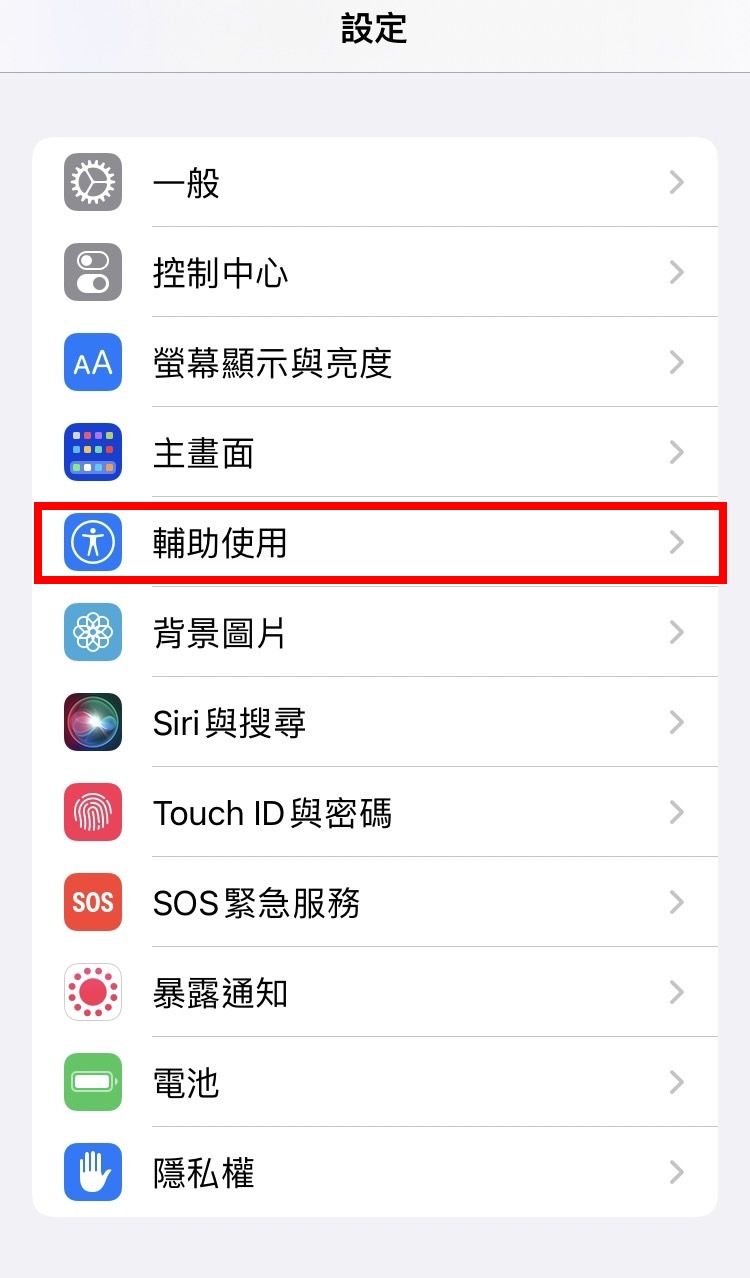Open SOS緊急服務 settings

click(375, 902)
